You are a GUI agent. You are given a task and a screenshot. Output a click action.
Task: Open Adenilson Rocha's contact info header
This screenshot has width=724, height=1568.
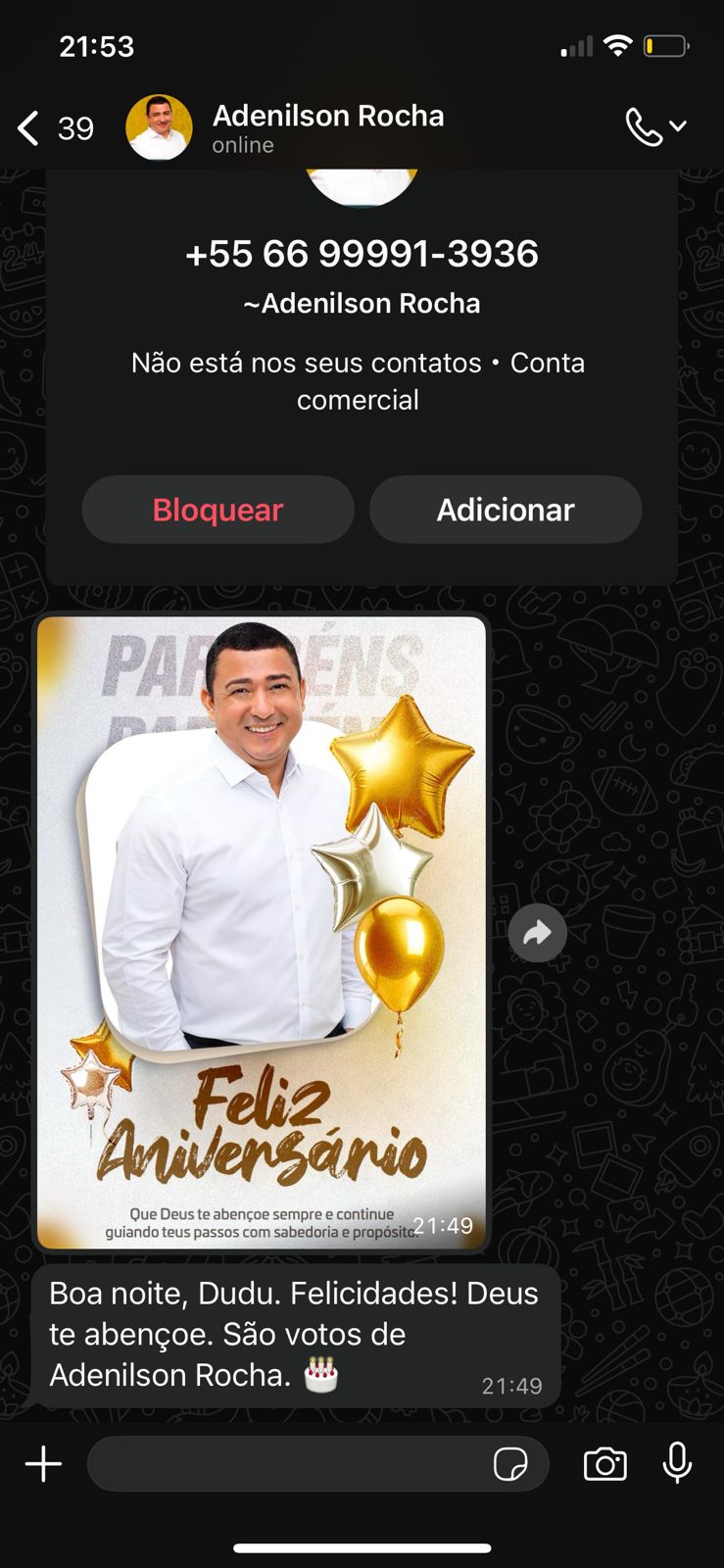pos(327,127)
